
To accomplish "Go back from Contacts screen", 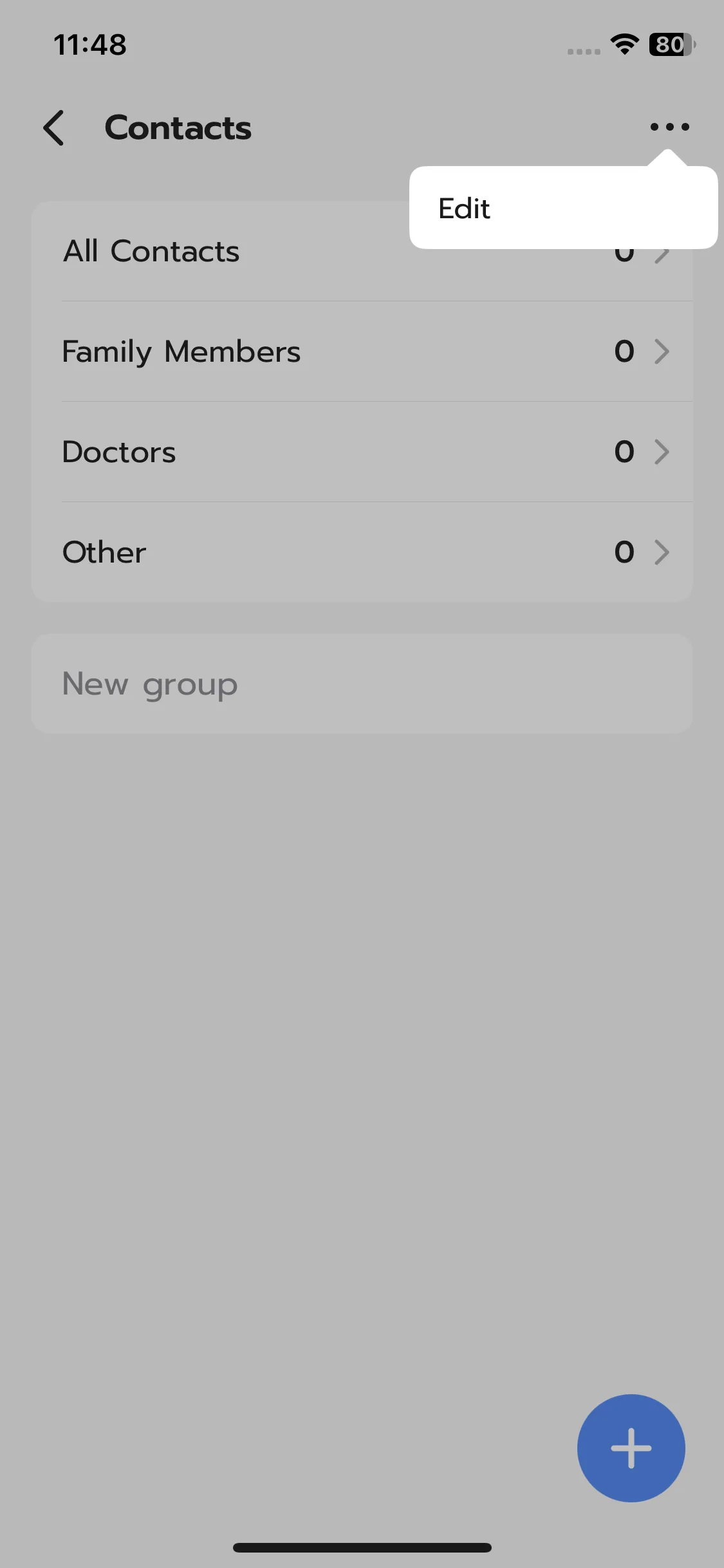I will (54, 127).
